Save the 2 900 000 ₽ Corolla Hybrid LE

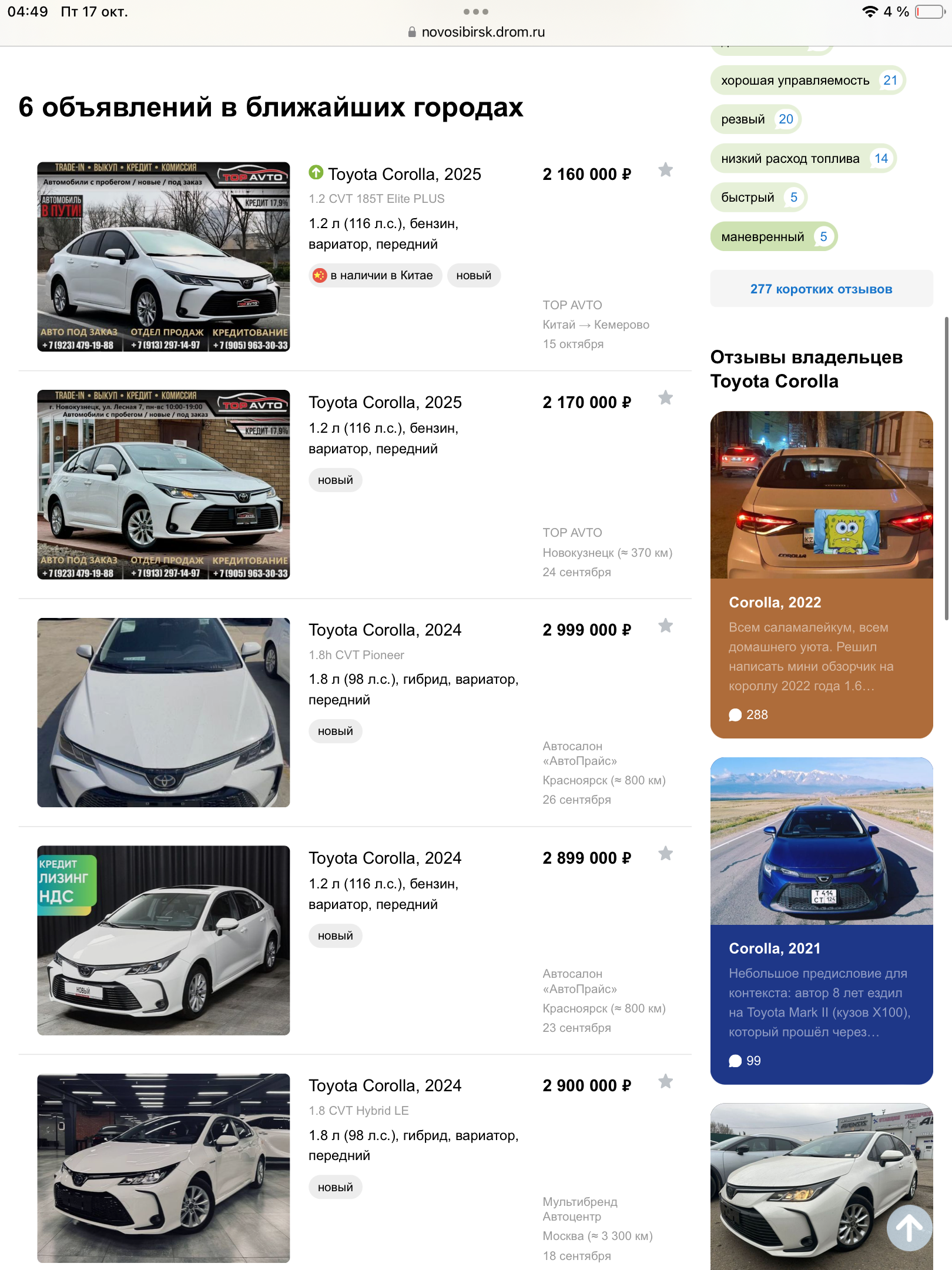(665, 1082)
